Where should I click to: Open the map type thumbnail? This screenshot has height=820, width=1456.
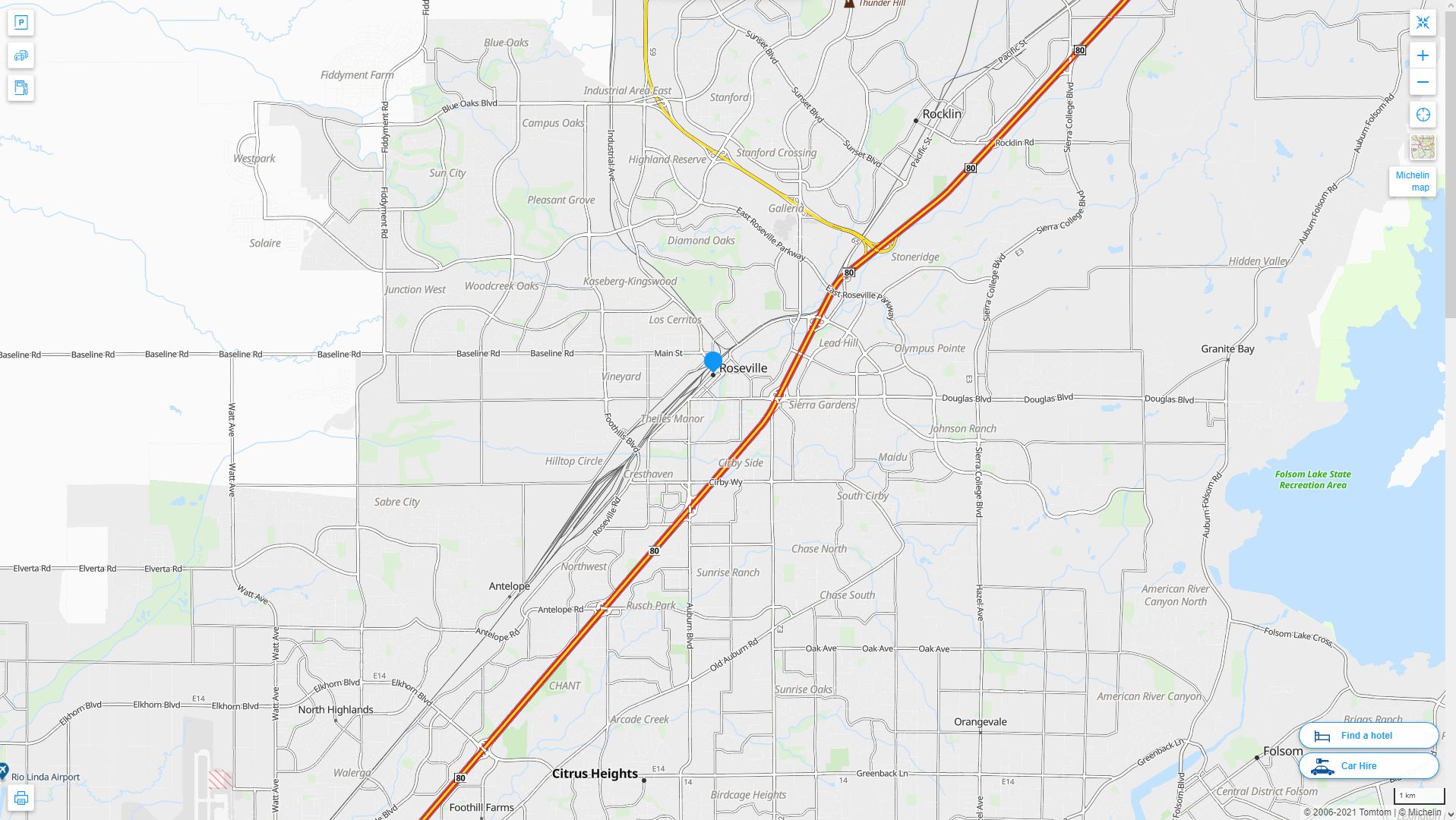click(1423, 147)
